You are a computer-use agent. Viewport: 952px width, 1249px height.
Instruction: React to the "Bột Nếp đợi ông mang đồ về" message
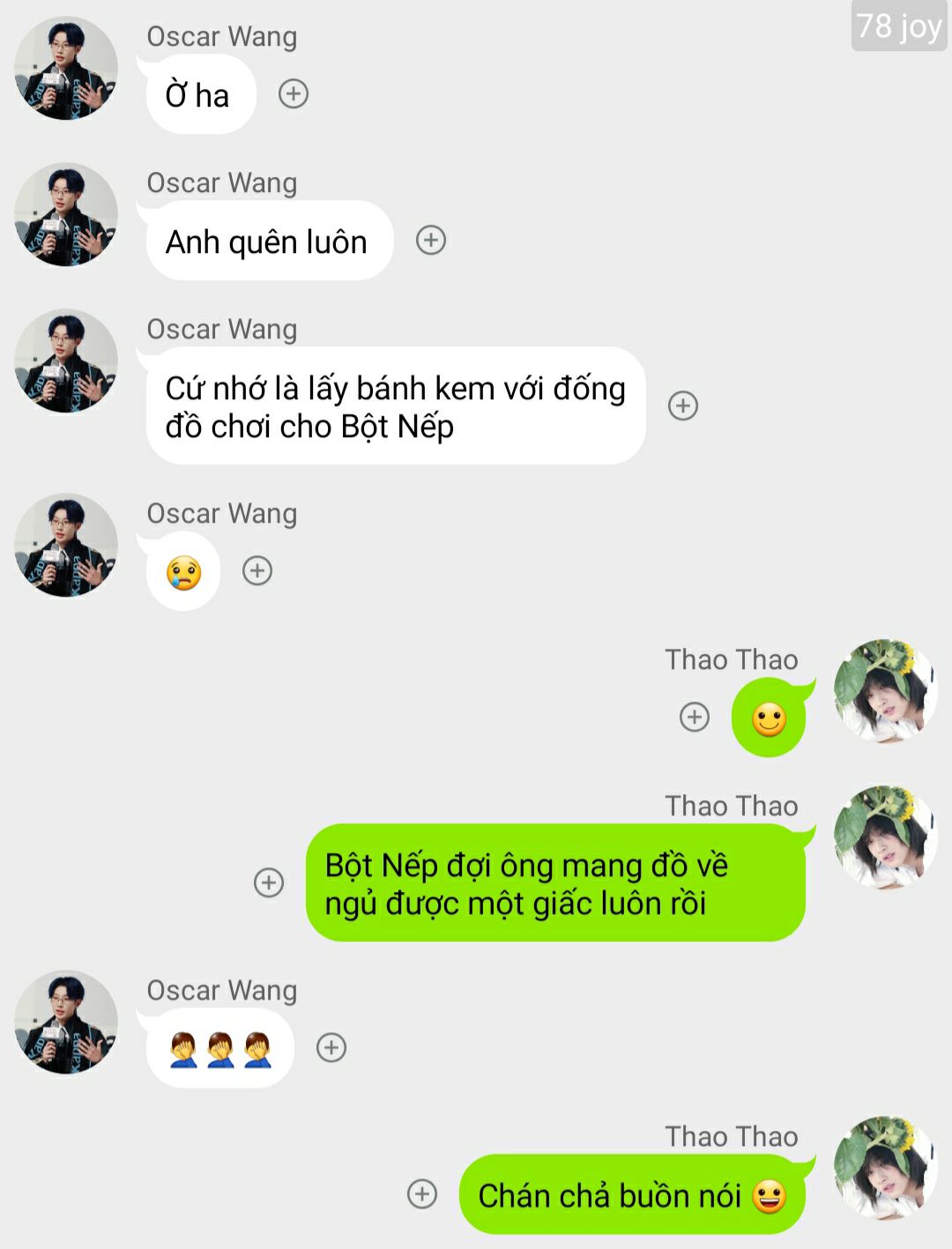269,882
